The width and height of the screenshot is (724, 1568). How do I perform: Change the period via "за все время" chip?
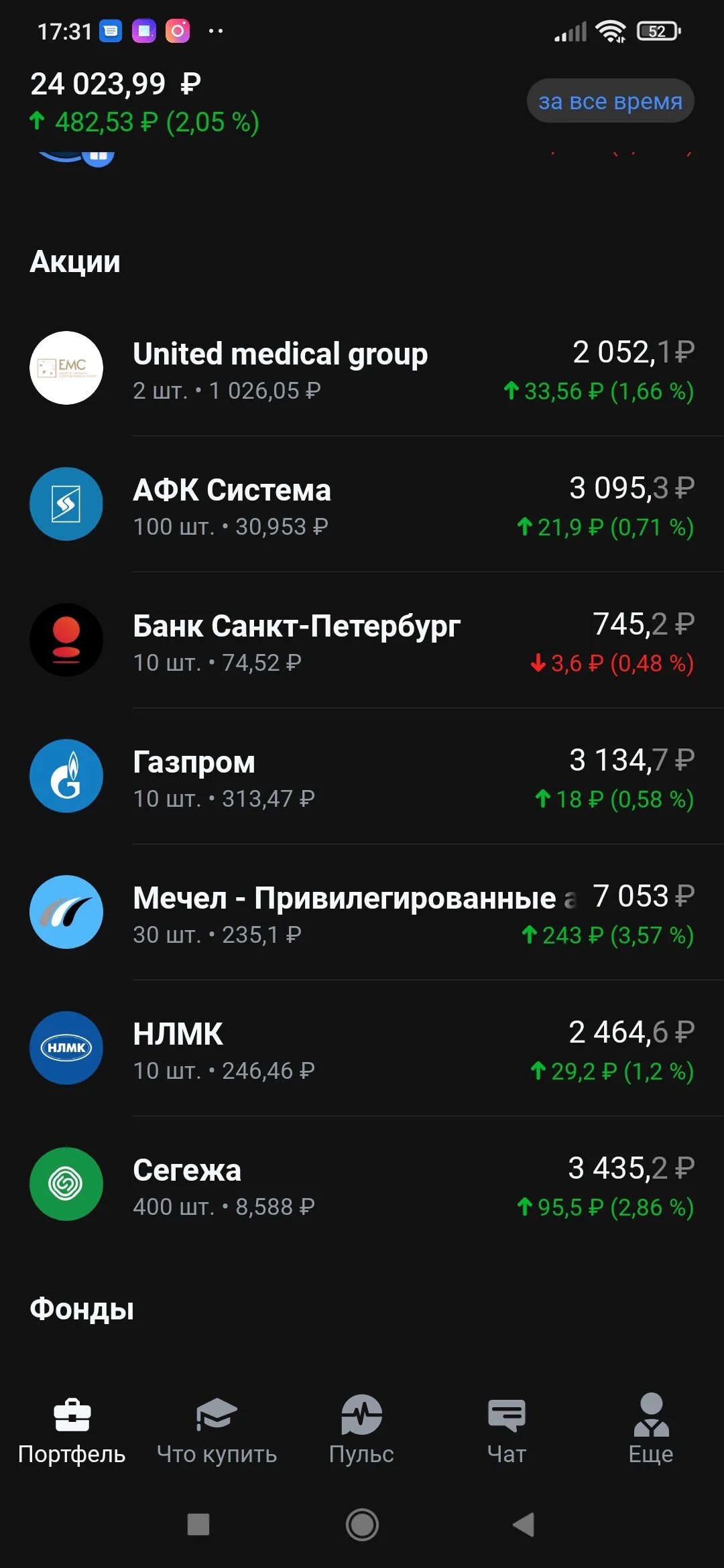610,101
